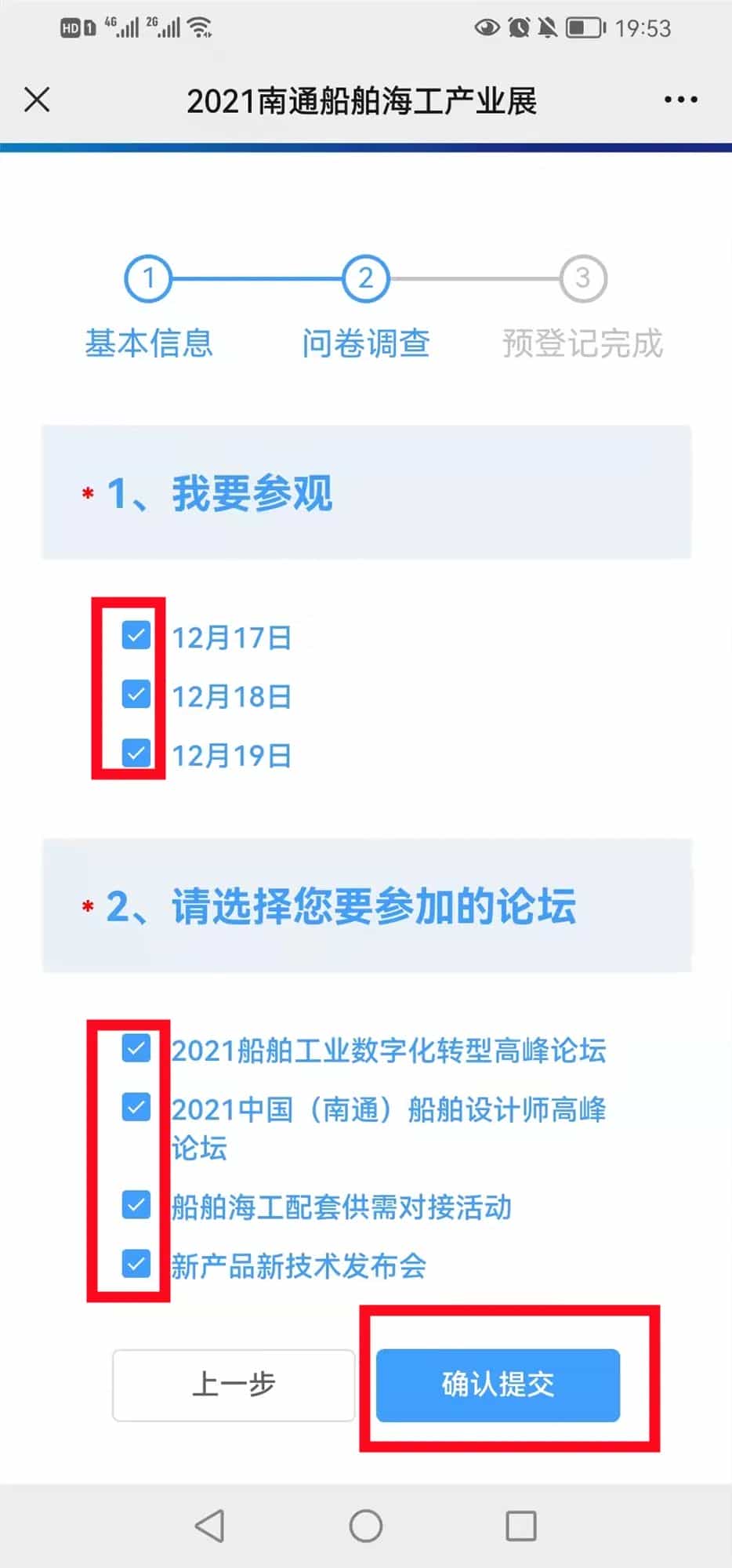732x1568 pixels.
Task: Uncheck 船舶海工配套供需对接活动
Action: (x=136, y=1205)
